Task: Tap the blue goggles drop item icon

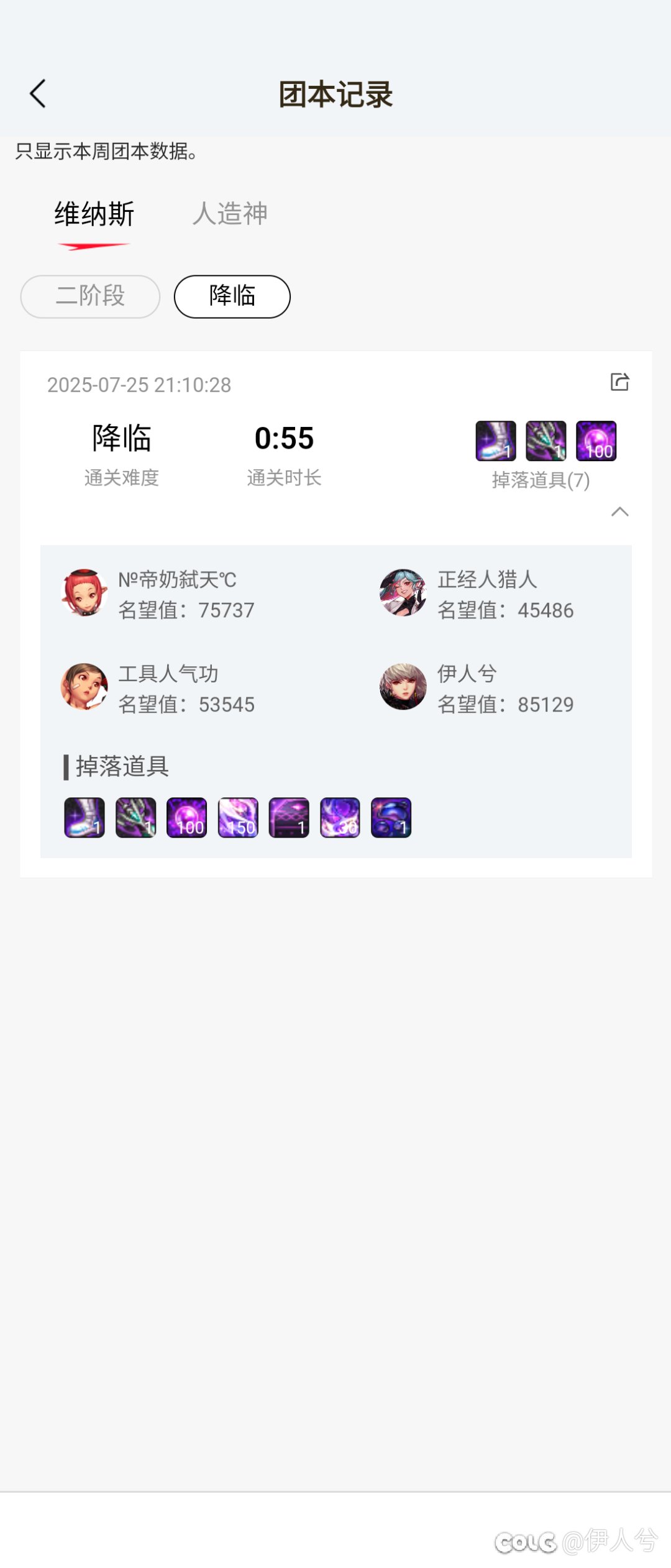Action: 391,817
